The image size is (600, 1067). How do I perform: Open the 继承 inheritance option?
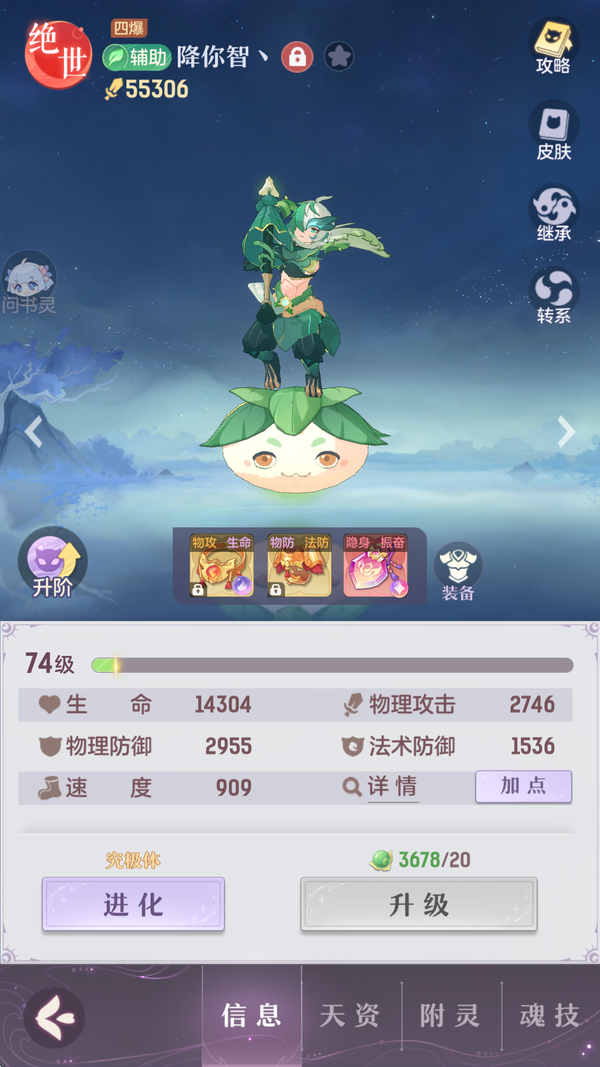(x=553, y=212)
